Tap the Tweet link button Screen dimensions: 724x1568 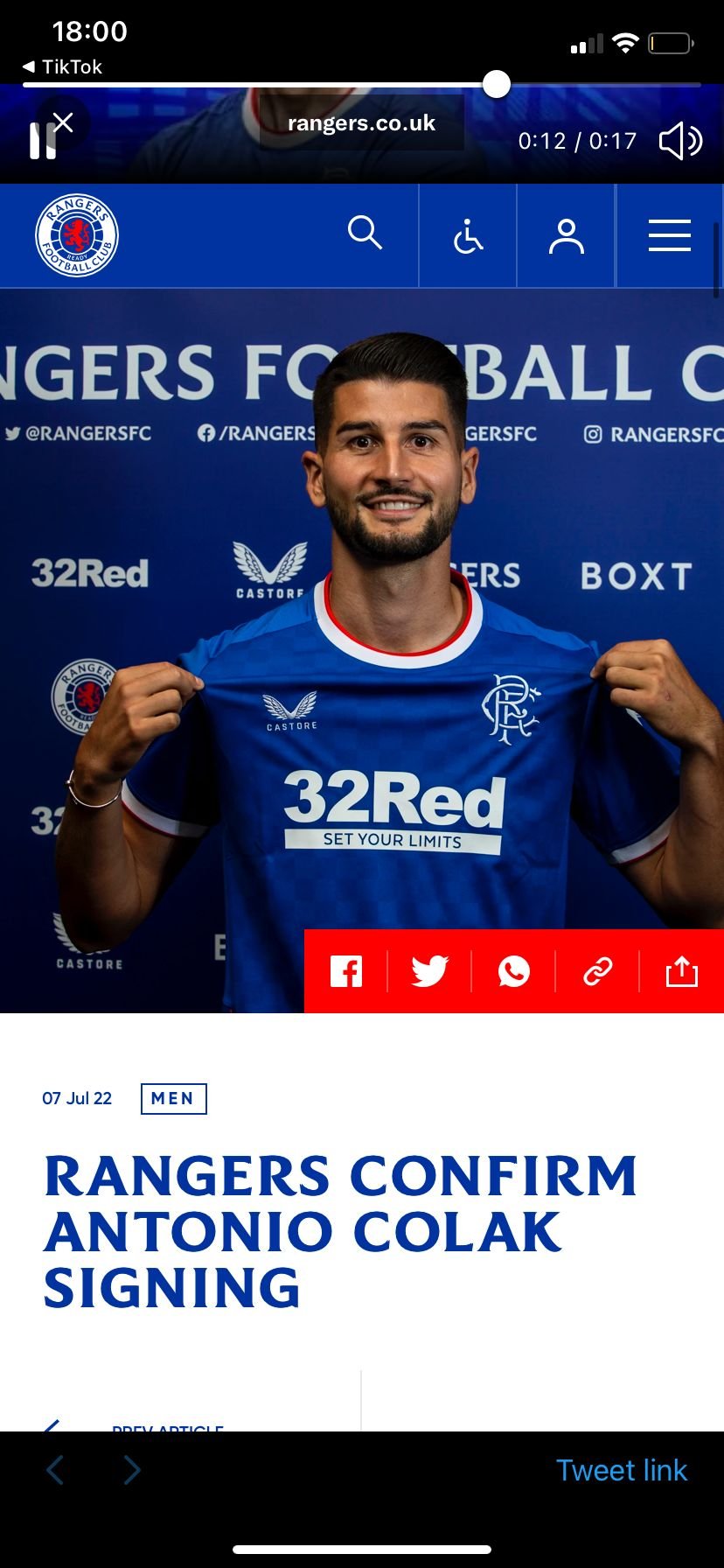coord(622,1470)
